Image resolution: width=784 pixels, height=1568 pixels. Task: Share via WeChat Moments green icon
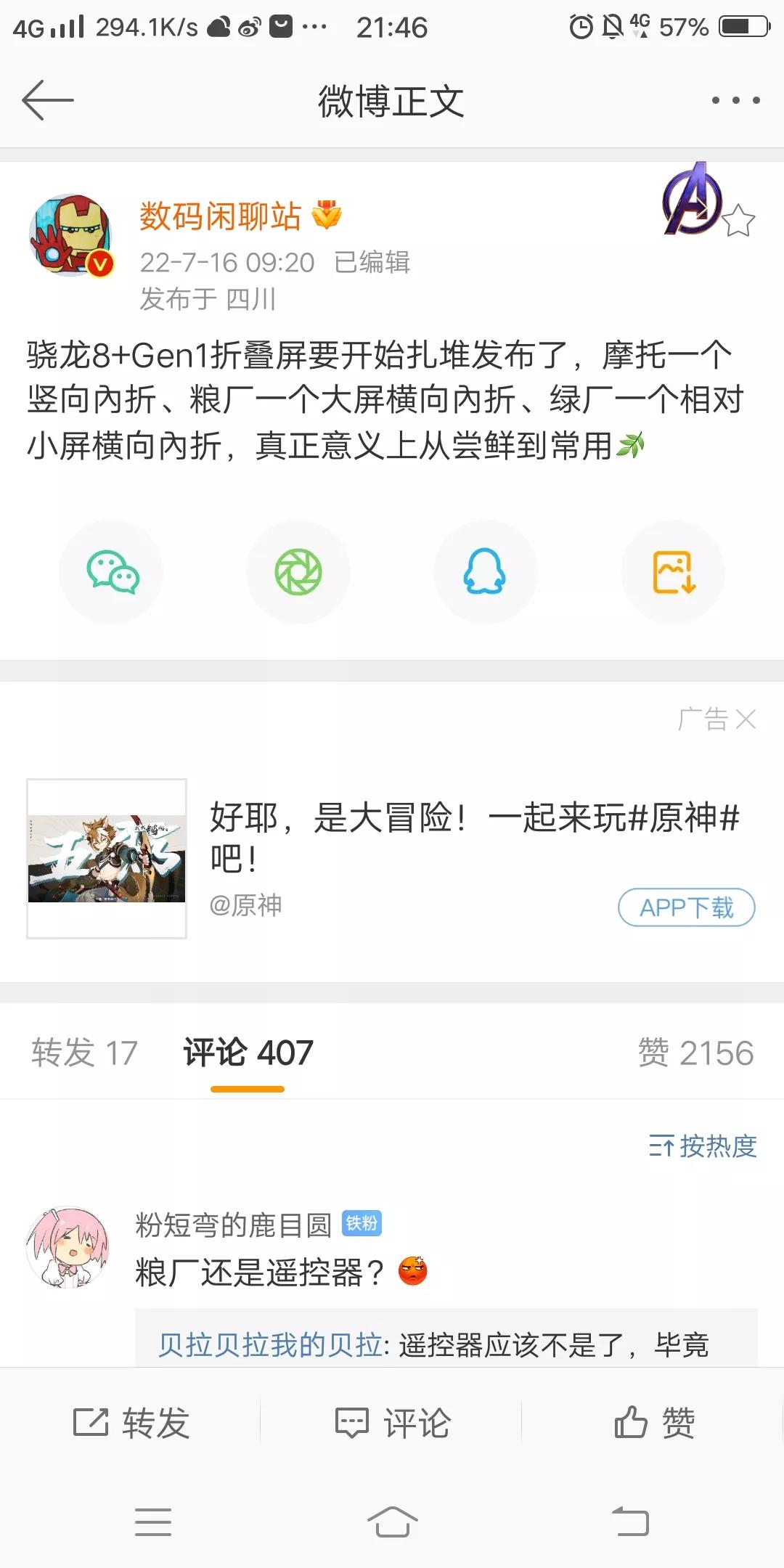click(298, 572)
